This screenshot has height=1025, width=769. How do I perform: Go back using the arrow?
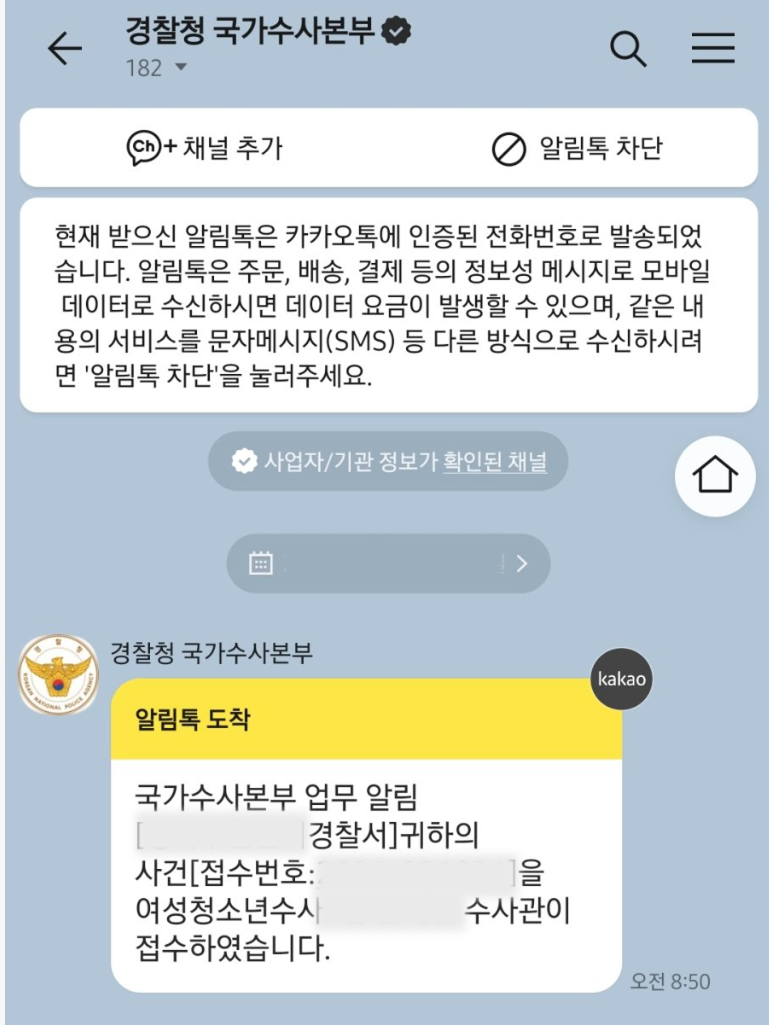tap(64, 50)
